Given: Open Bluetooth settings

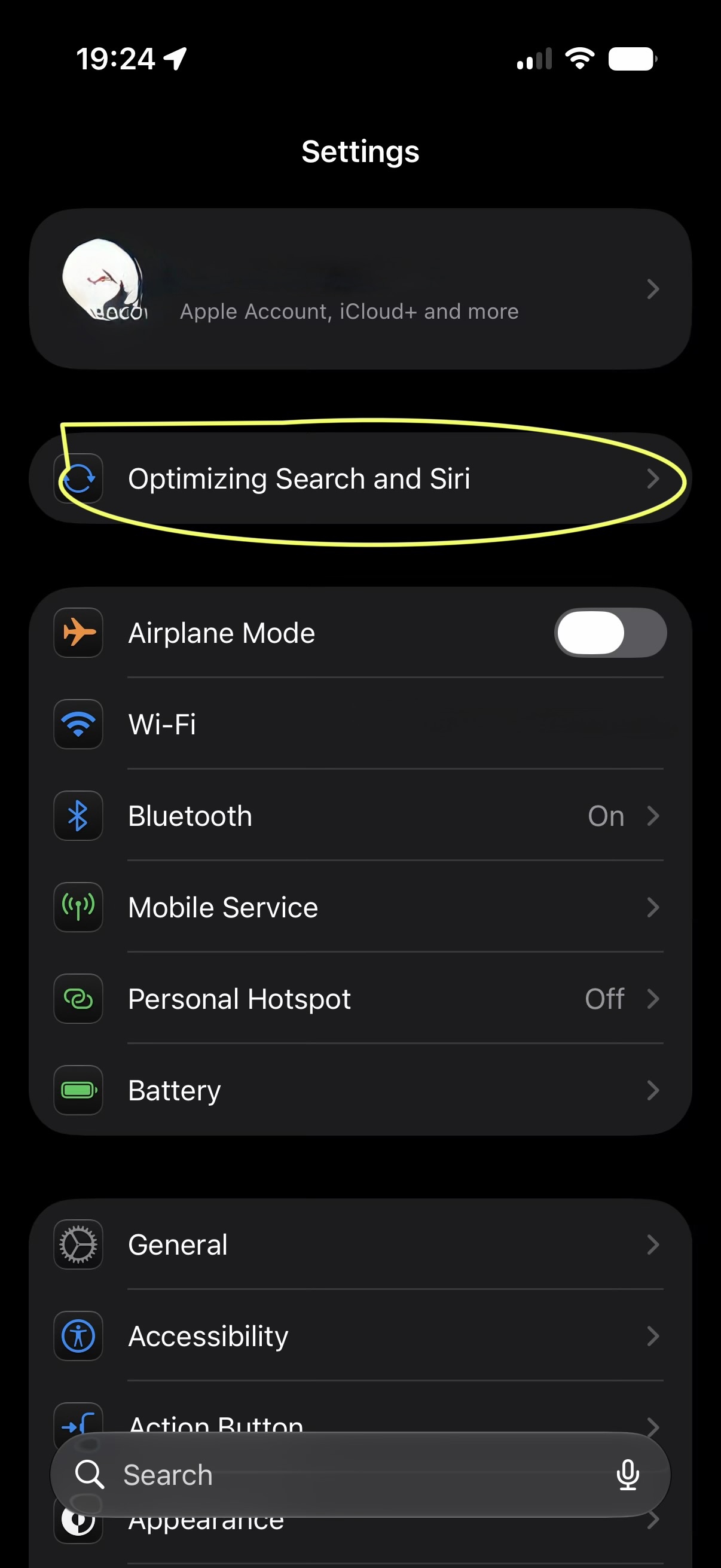Looking at the screenshot, I should coord(360,816).
